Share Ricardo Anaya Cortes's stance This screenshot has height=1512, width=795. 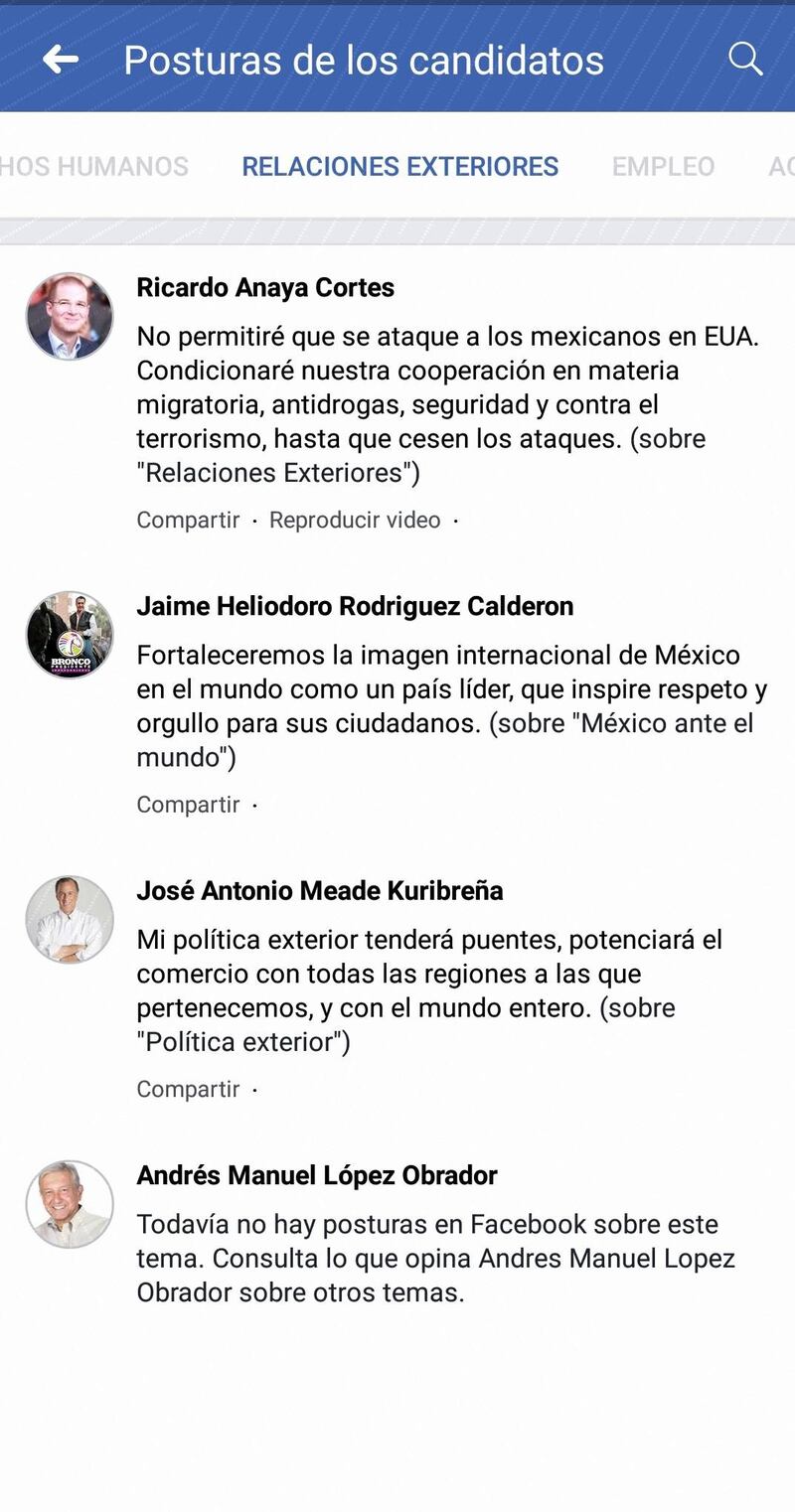point(188,520)
